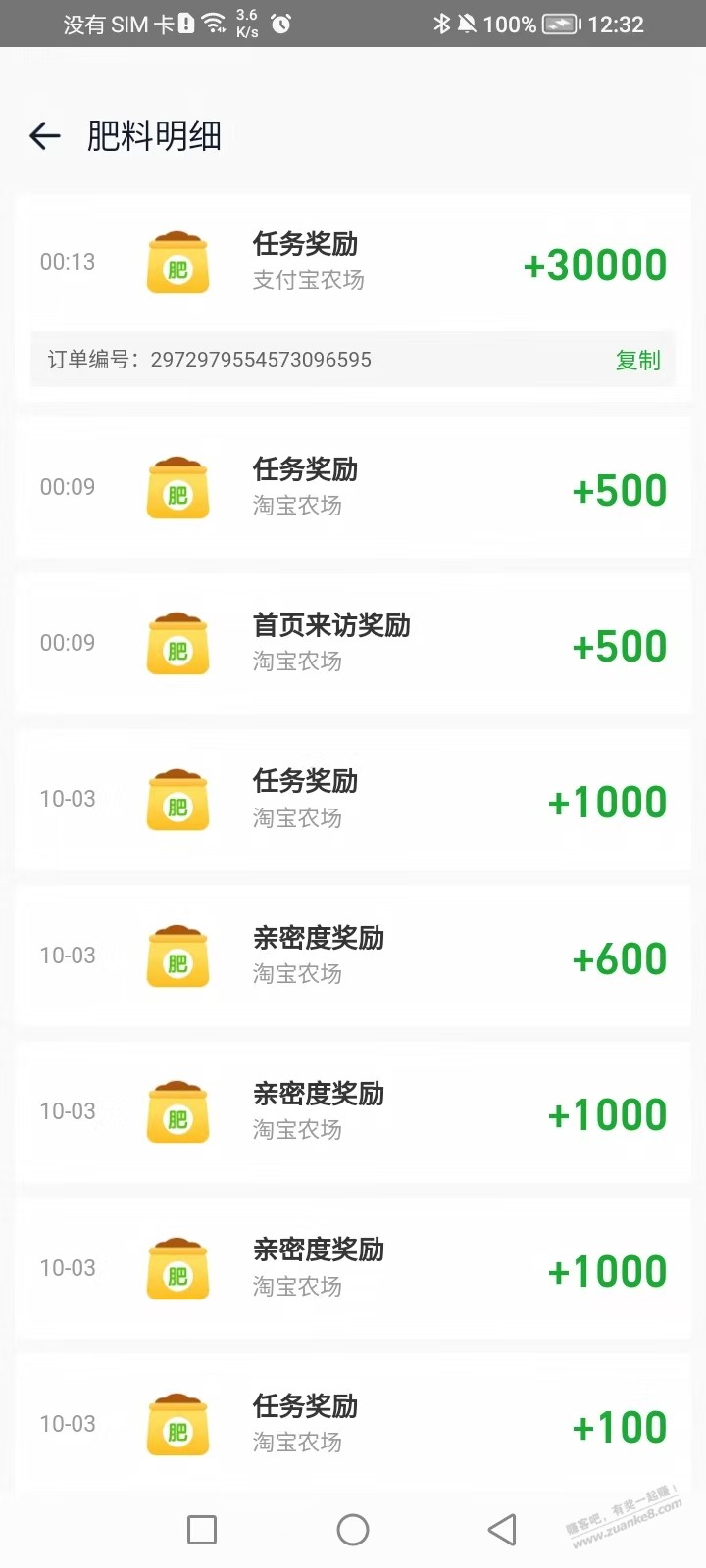Open the recent apps overview
This screenshot has height=1568, width=706.
[202, 1529]
